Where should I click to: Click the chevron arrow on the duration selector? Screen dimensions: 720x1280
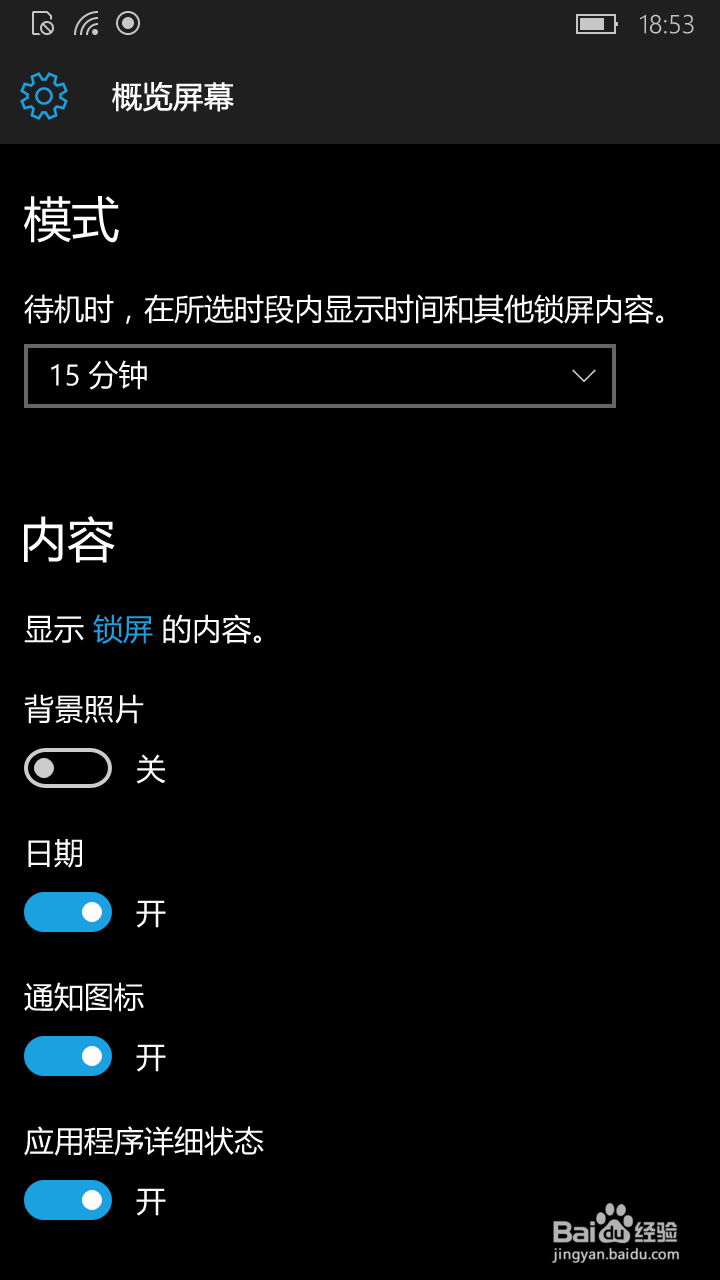pyautogui.click(x=583, y=376)
